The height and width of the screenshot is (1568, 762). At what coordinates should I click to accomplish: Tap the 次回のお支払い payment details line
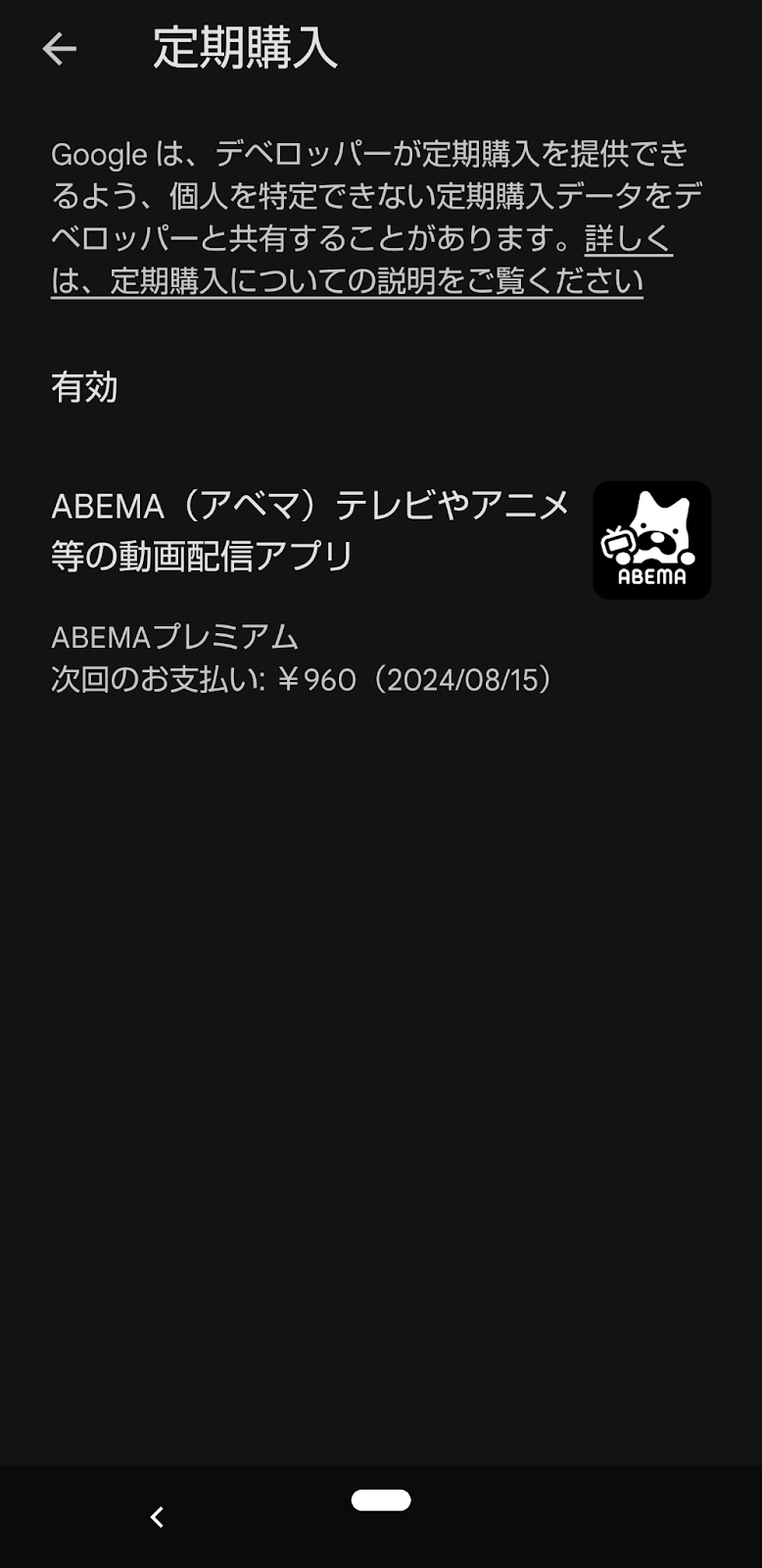click(x=304, y=678)
